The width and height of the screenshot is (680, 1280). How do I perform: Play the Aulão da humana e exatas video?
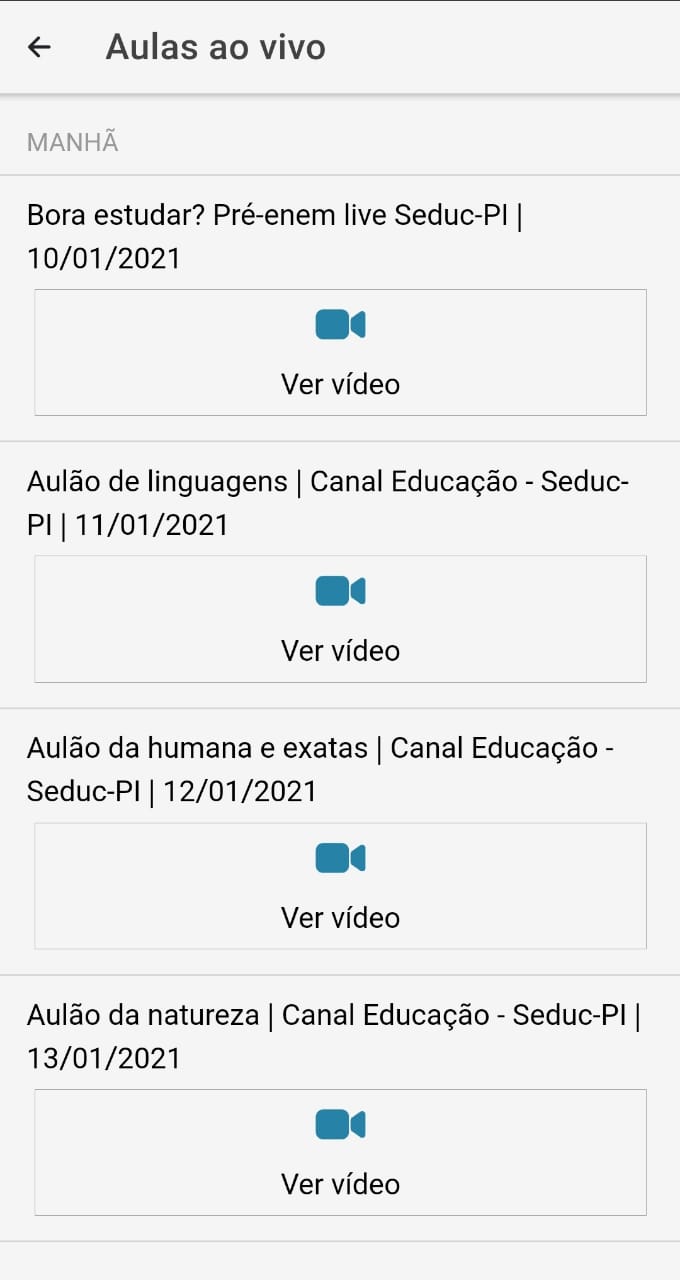pyautogui.click(x=340, y=886)
